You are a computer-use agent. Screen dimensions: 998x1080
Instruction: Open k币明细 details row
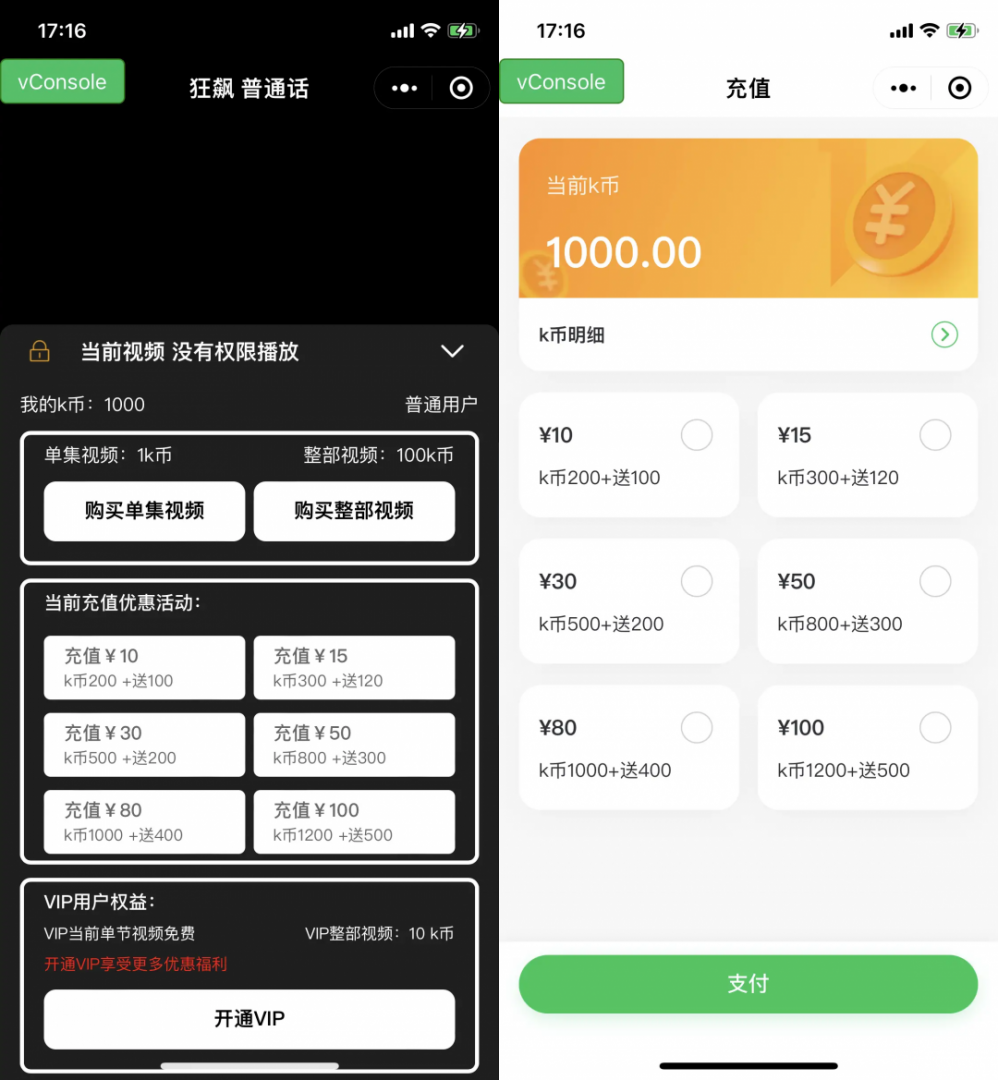click(748, 335)
